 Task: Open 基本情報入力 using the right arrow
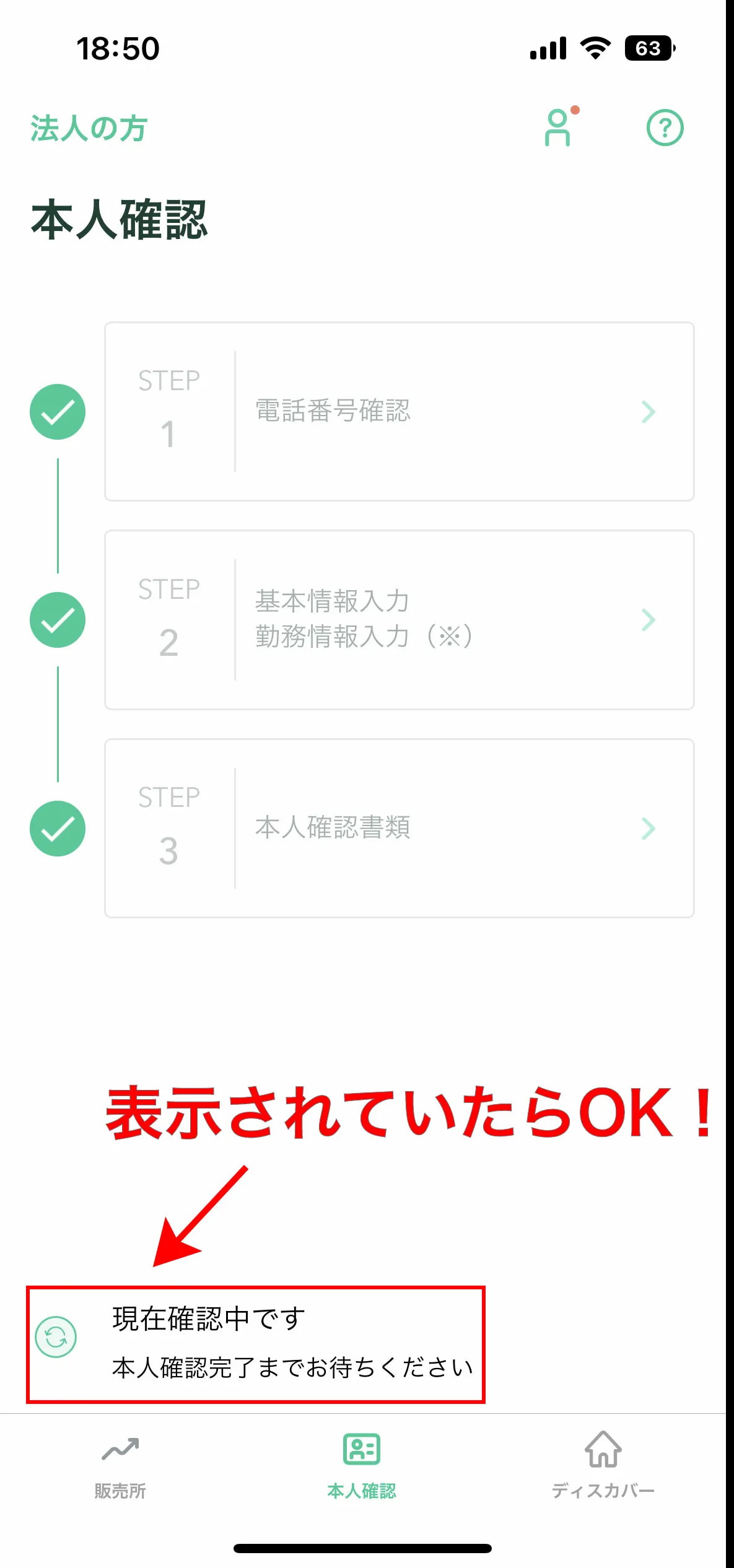tap(648, 619)
